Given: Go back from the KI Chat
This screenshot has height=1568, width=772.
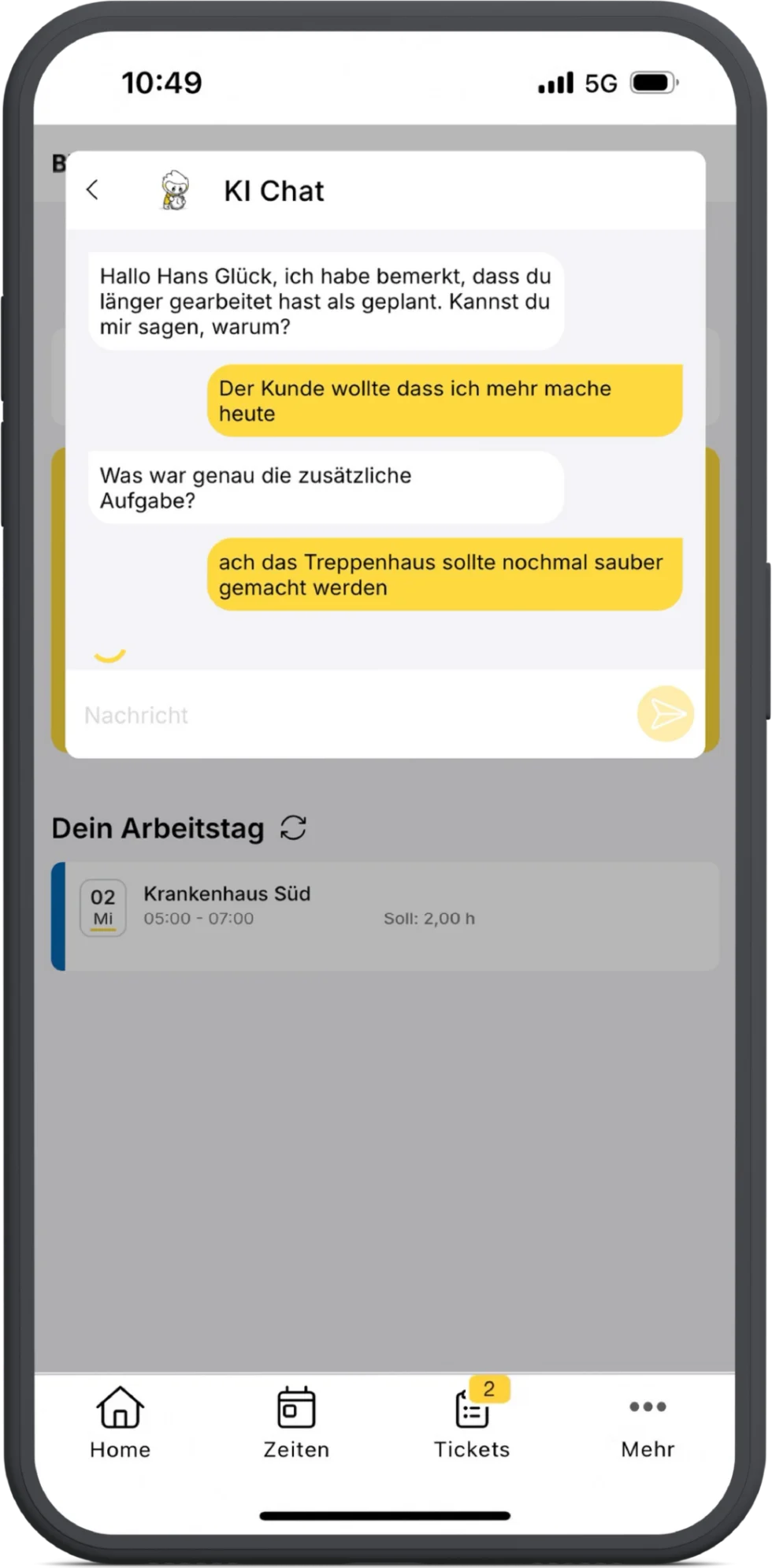Looking at the screenshot, I should 93,190.
